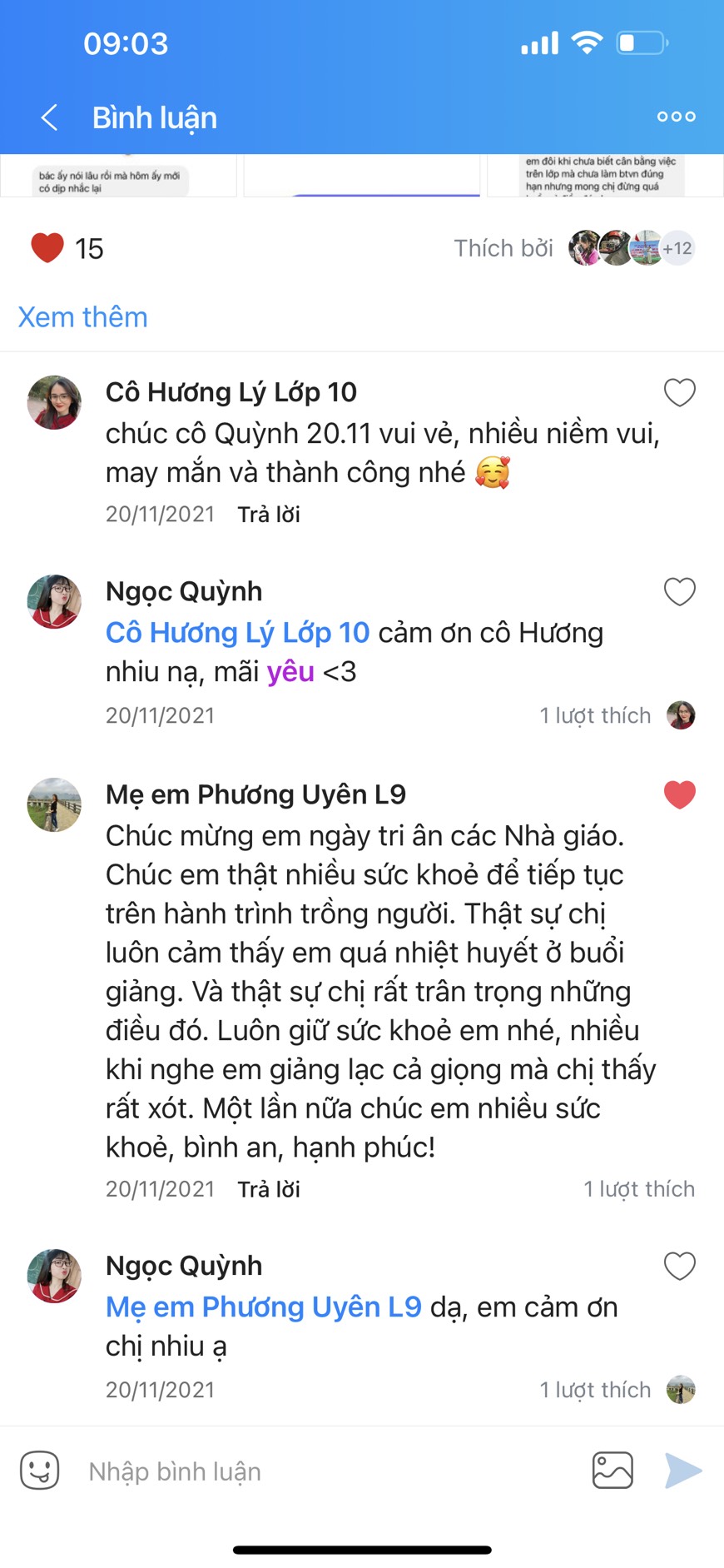
Task: Reply to Cô Hương Lý Lớp 10's comment
Action: tap(269, 515)
